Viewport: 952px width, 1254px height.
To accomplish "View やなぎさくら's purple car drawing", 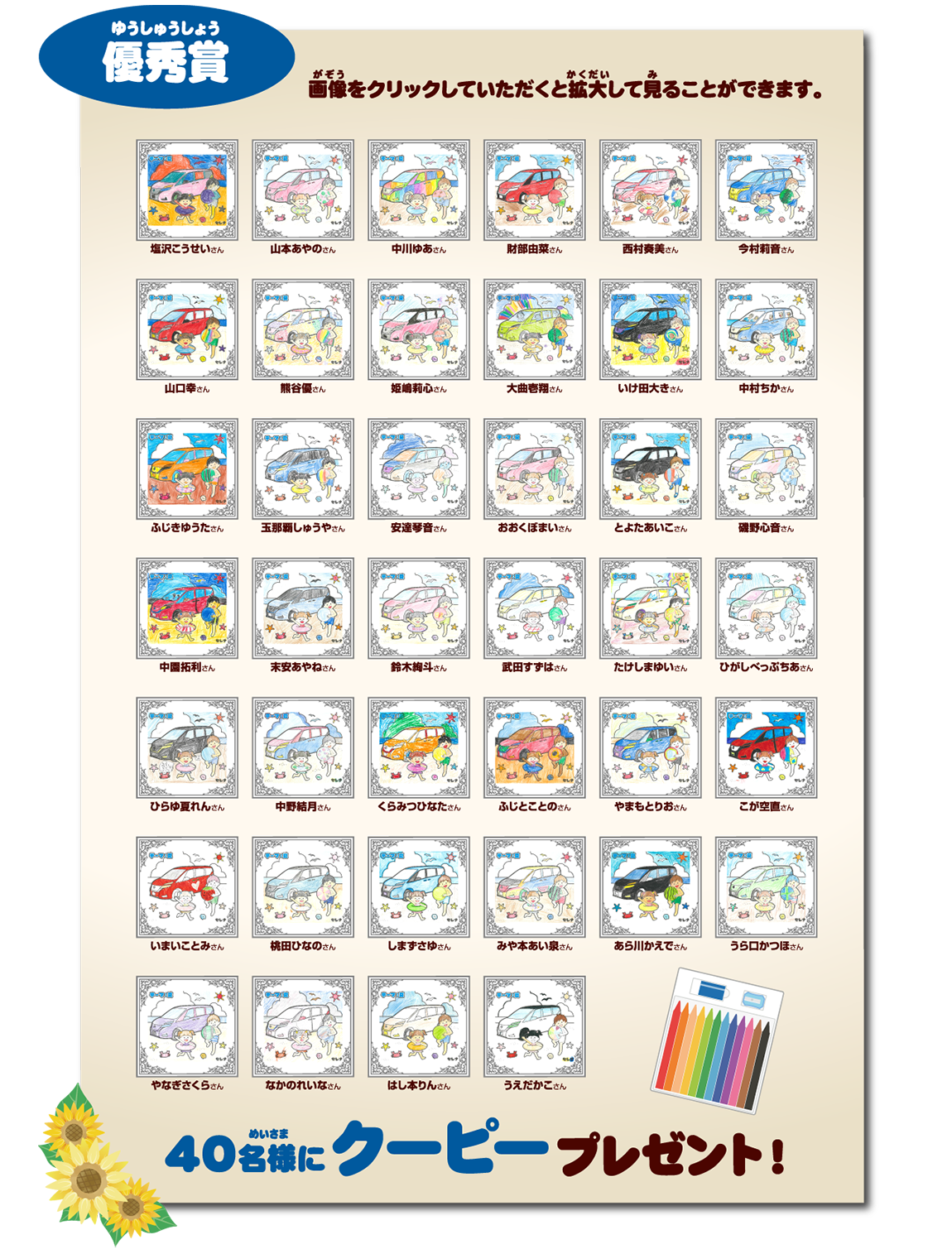I will tap(187, 1026).
